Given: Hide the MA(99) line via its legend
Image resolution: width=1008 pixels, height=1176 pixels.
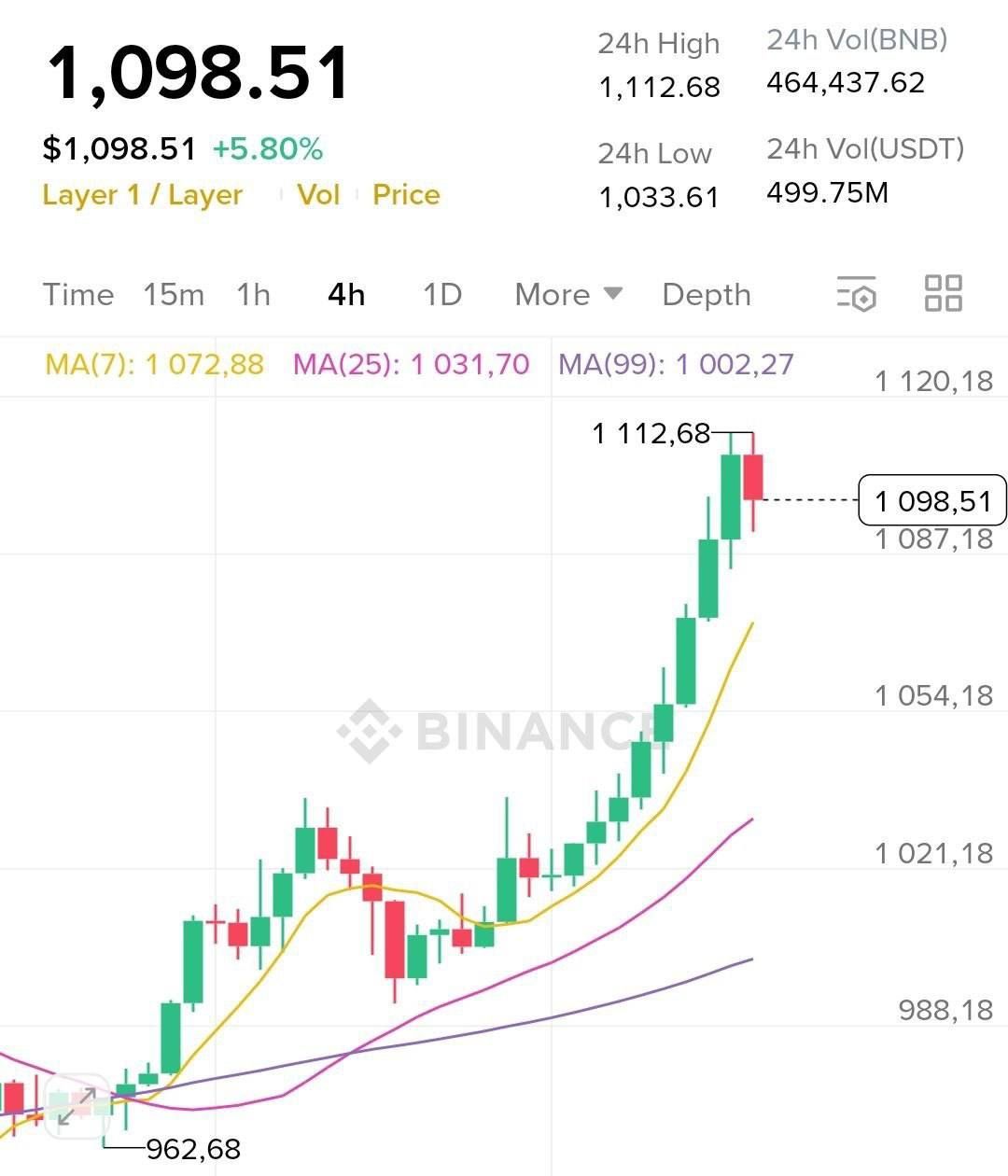Looking at the screenshot, I should click(x=677, y=366).
